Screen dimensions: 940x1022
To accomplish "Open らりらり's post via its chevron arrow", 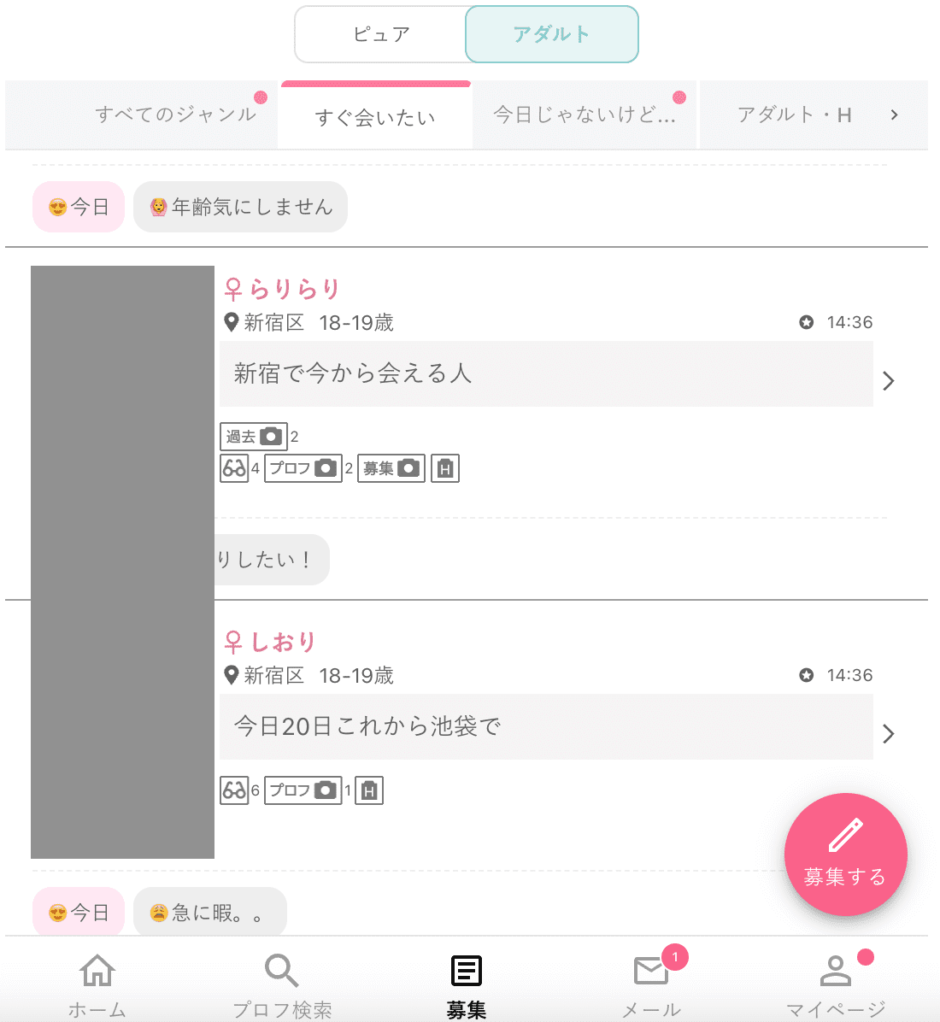I will coord(887,381).
